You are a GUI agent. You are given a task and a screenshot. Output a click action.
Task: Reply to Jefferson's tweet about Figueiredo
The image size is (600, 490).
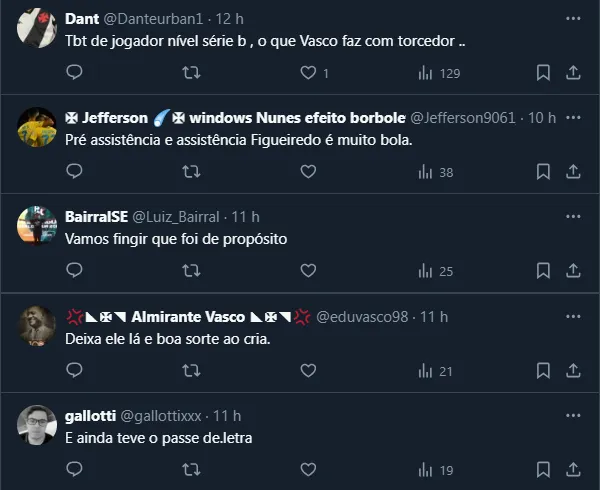tap(74, 172)
